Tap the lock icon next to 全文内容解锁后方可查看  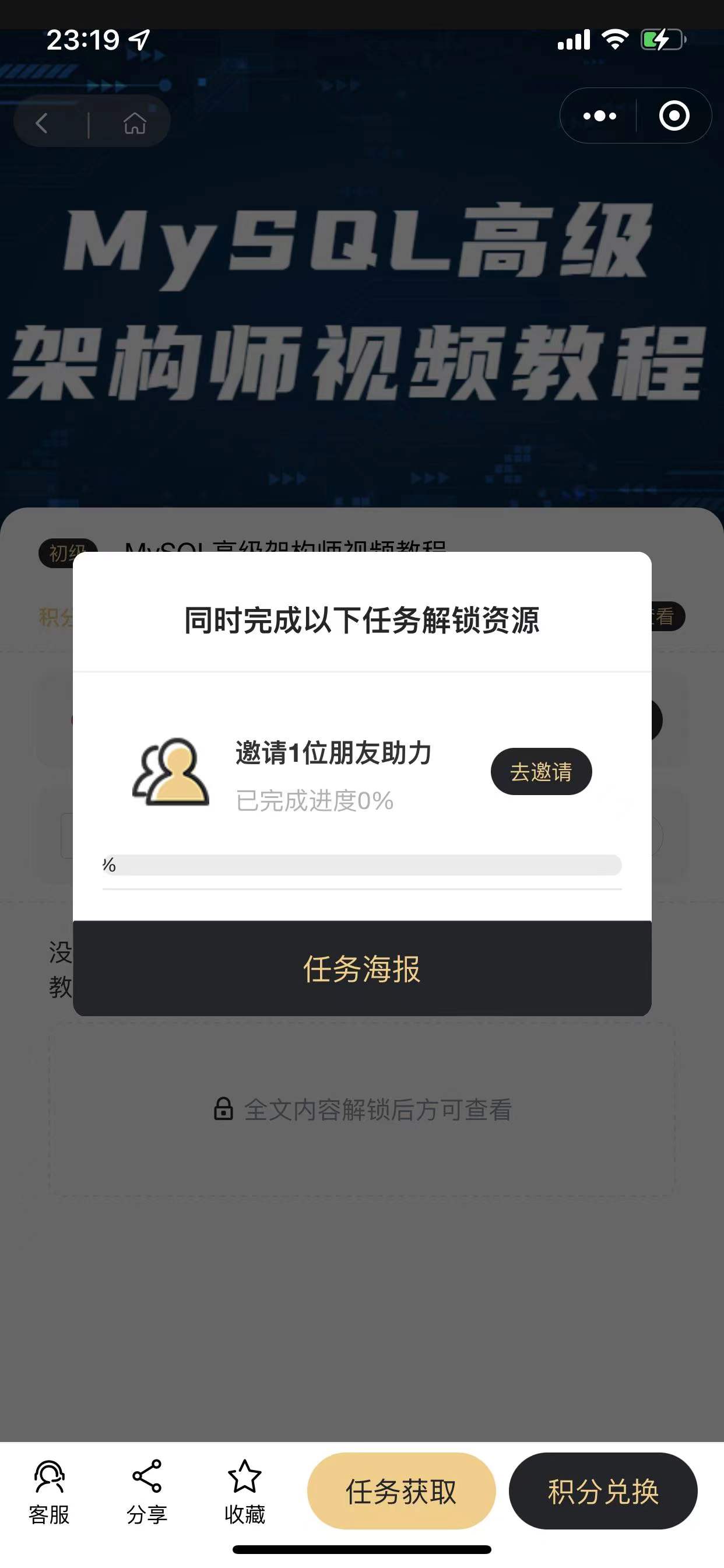click(x=224, y=1108)
